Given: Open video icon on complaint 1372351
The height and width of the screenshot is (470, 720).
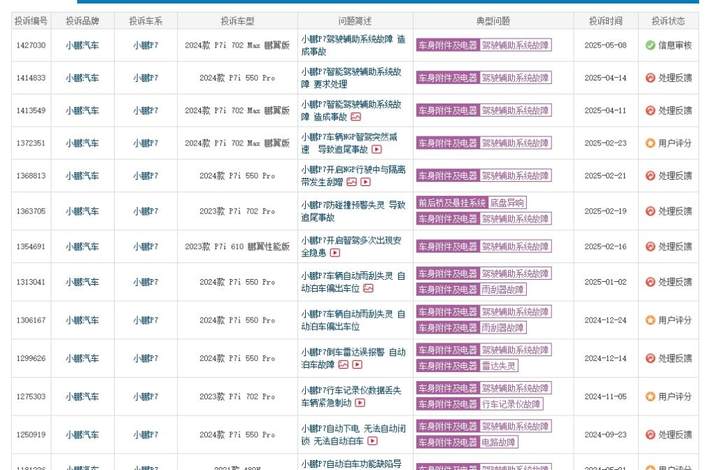Looking at the screenshot, I should click(x=377, y=149).
